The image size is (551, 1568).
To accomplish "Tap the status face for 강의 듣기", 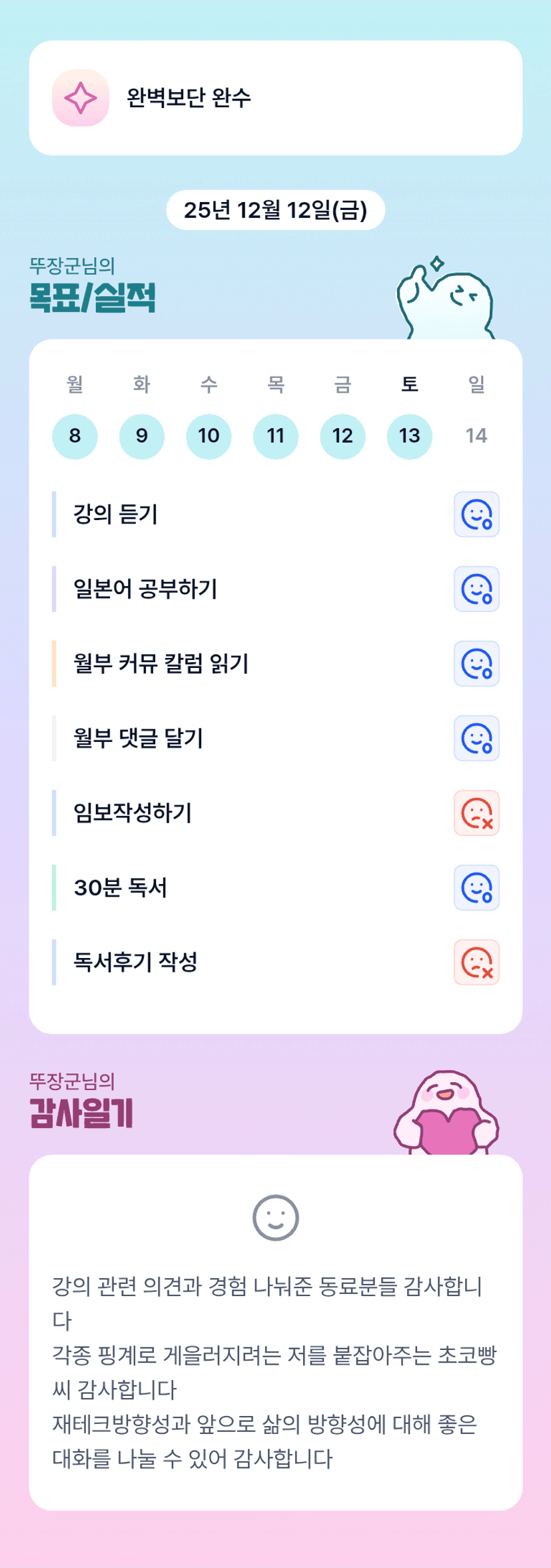I will click(x=476, y=515).
